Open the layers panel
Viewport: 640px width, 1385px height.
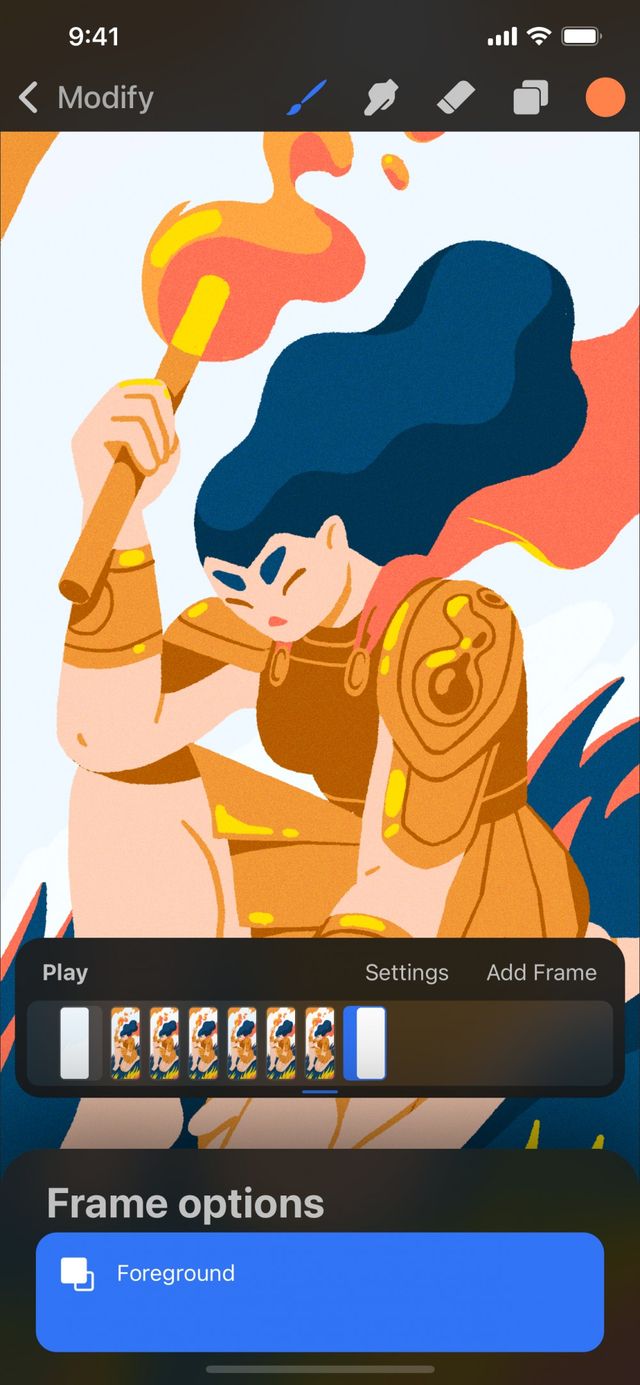[530, 98]
